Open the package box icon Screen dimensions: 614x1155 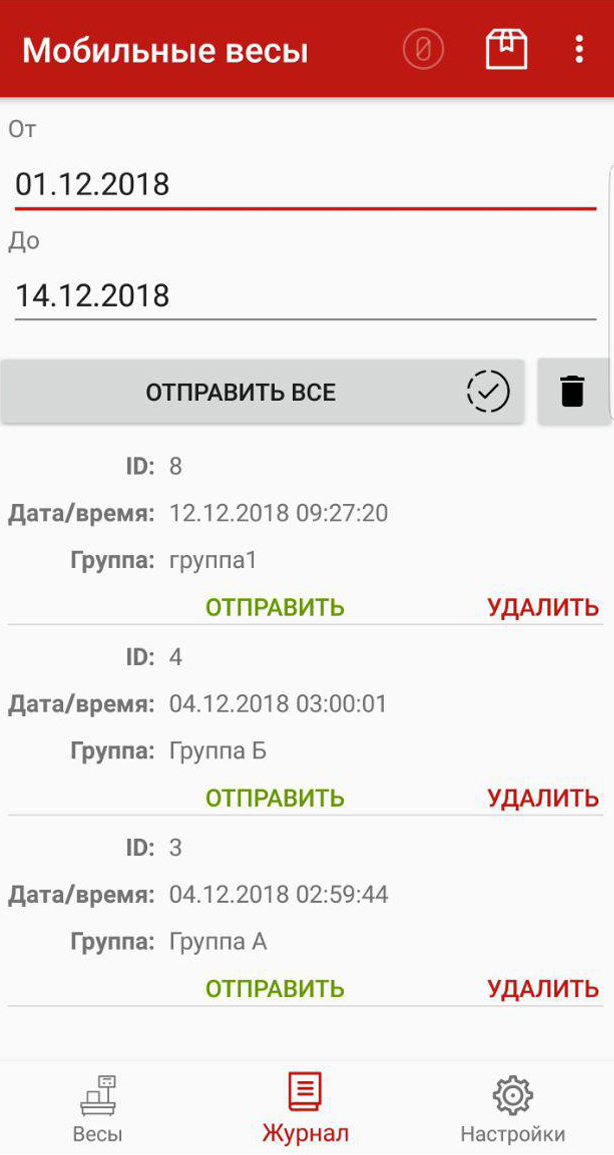[x=506, y=50]
